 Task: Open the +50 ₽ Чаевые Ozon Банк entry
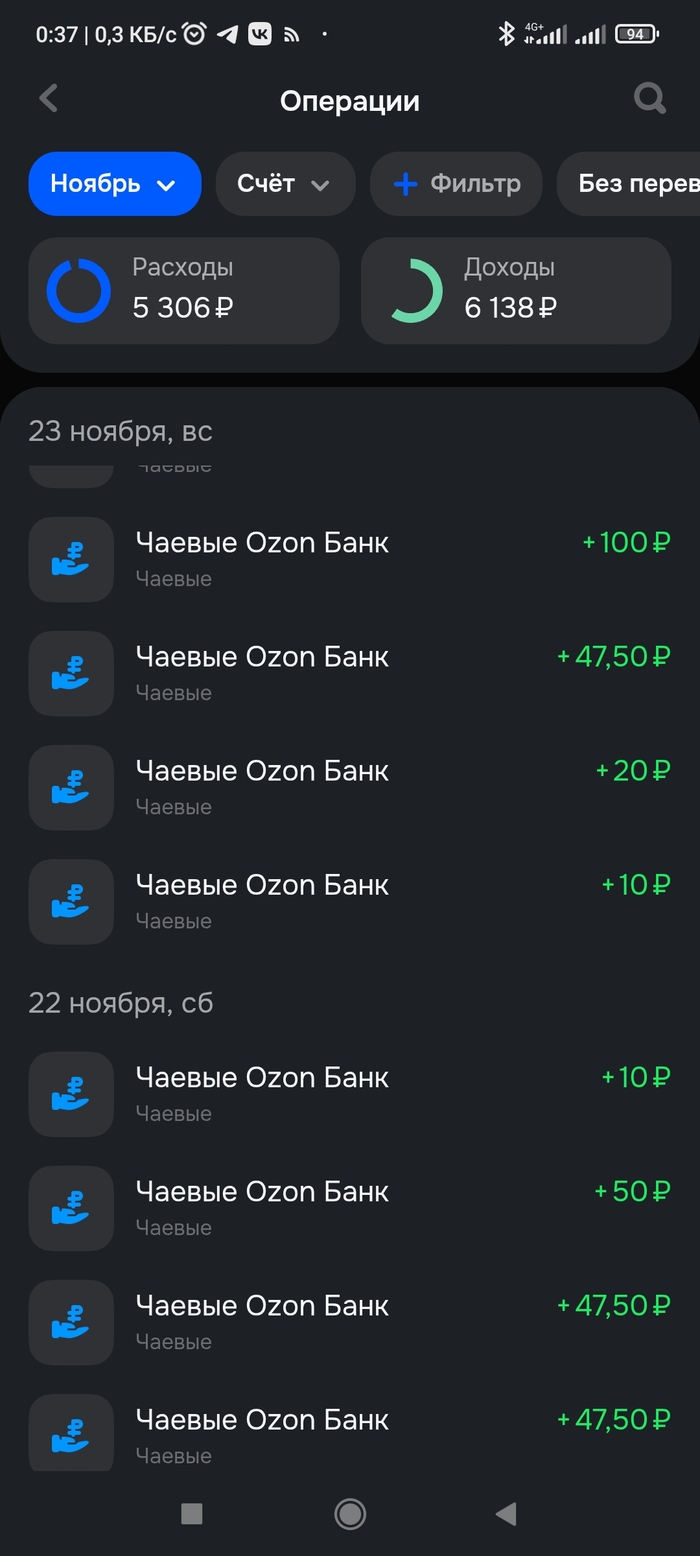point(350,1208)
